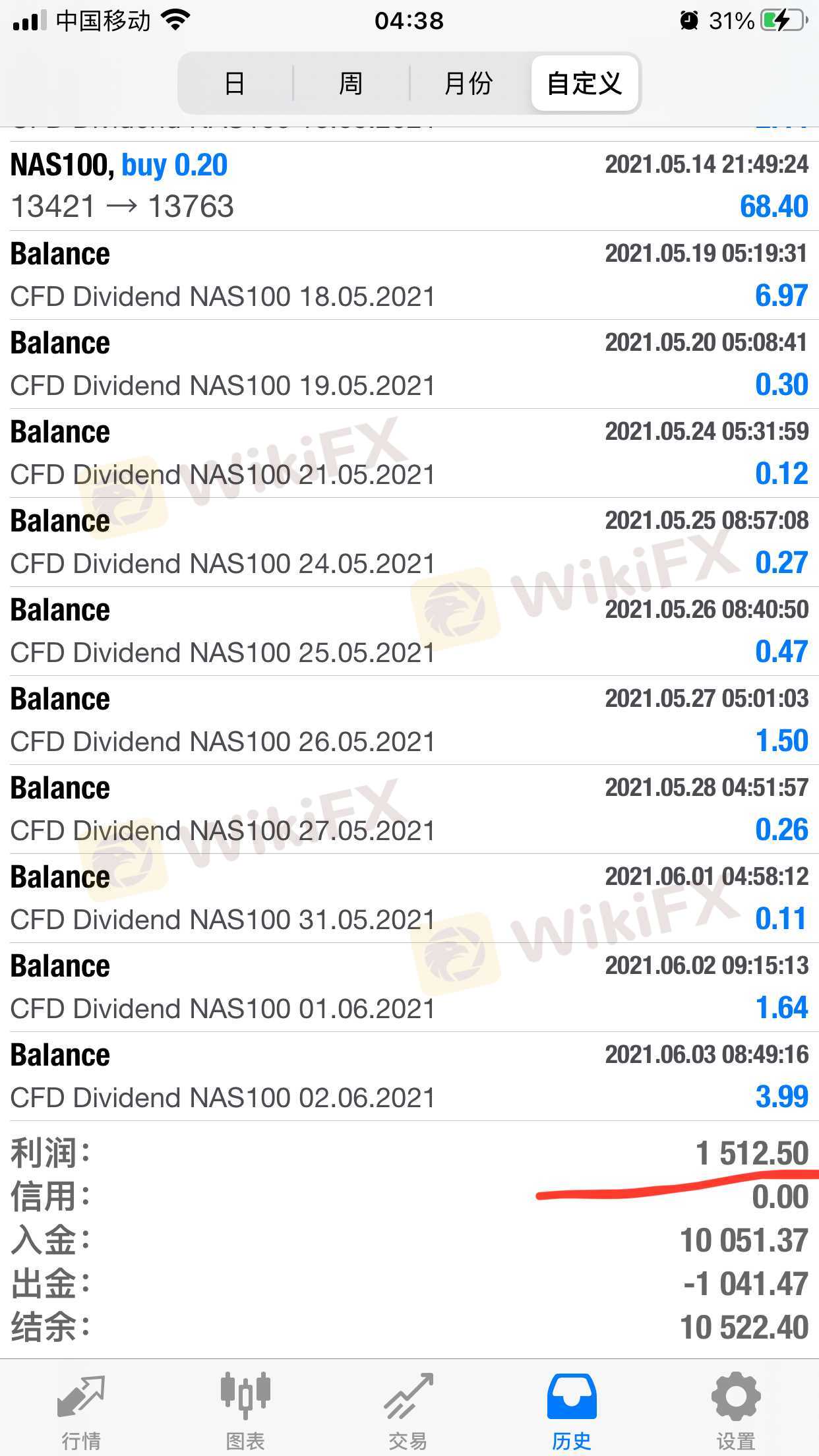Image resolution: width=819 pixels, height=1456 pixels.
Task: Open the Dividend NAS100 31.05.2021 entry
Action: (409, 899)
